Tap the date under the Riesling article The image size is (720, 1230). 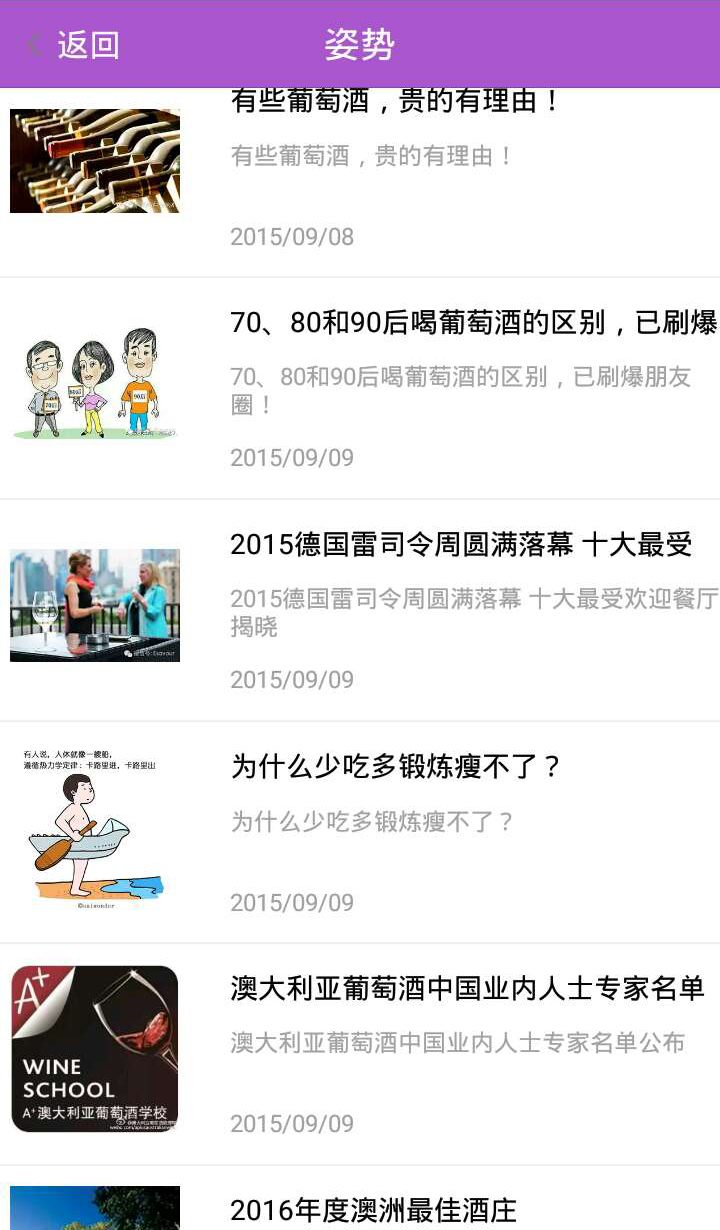[291, 679]
